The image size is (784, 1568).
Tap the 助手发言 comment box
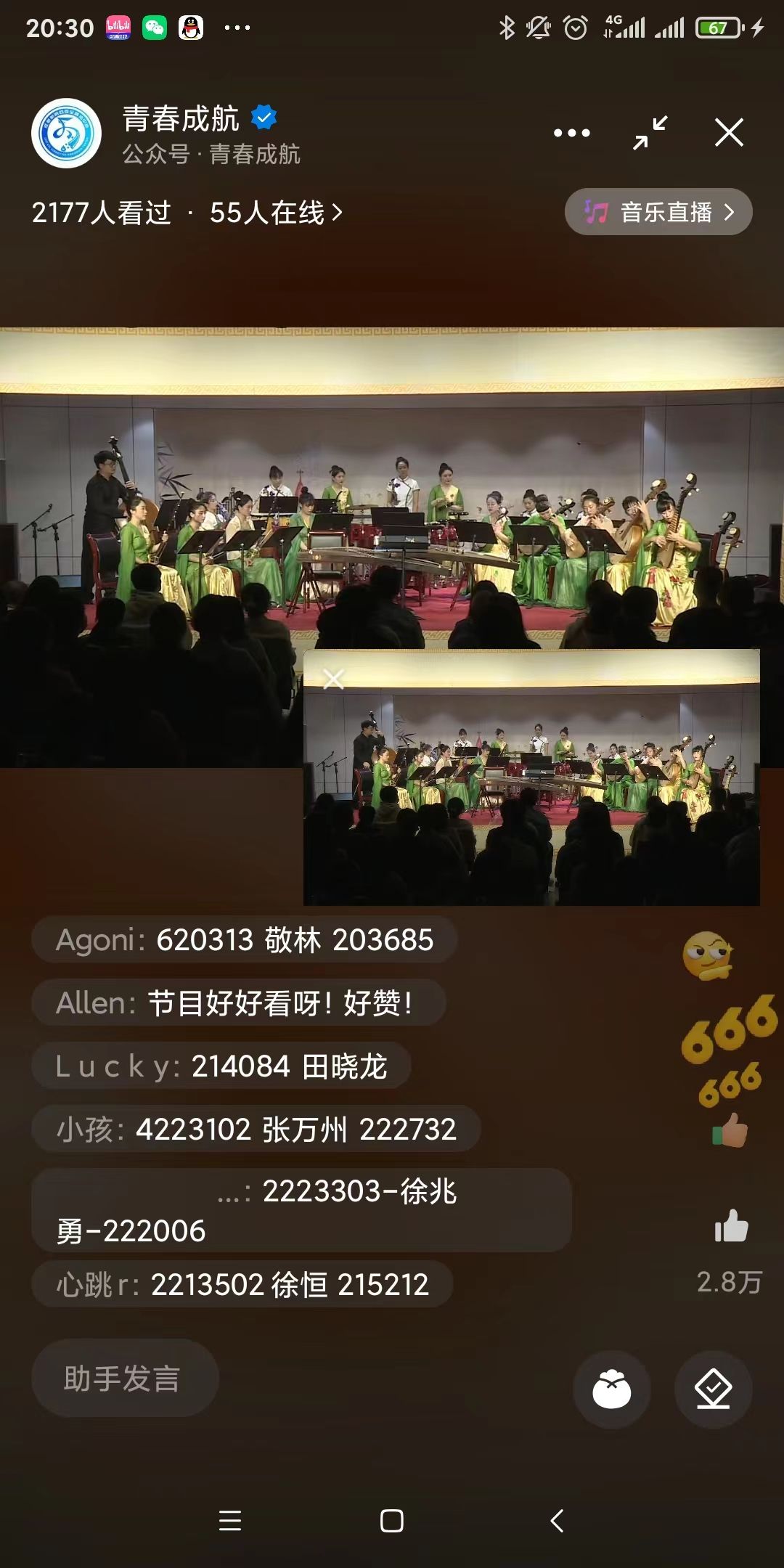124,1378
